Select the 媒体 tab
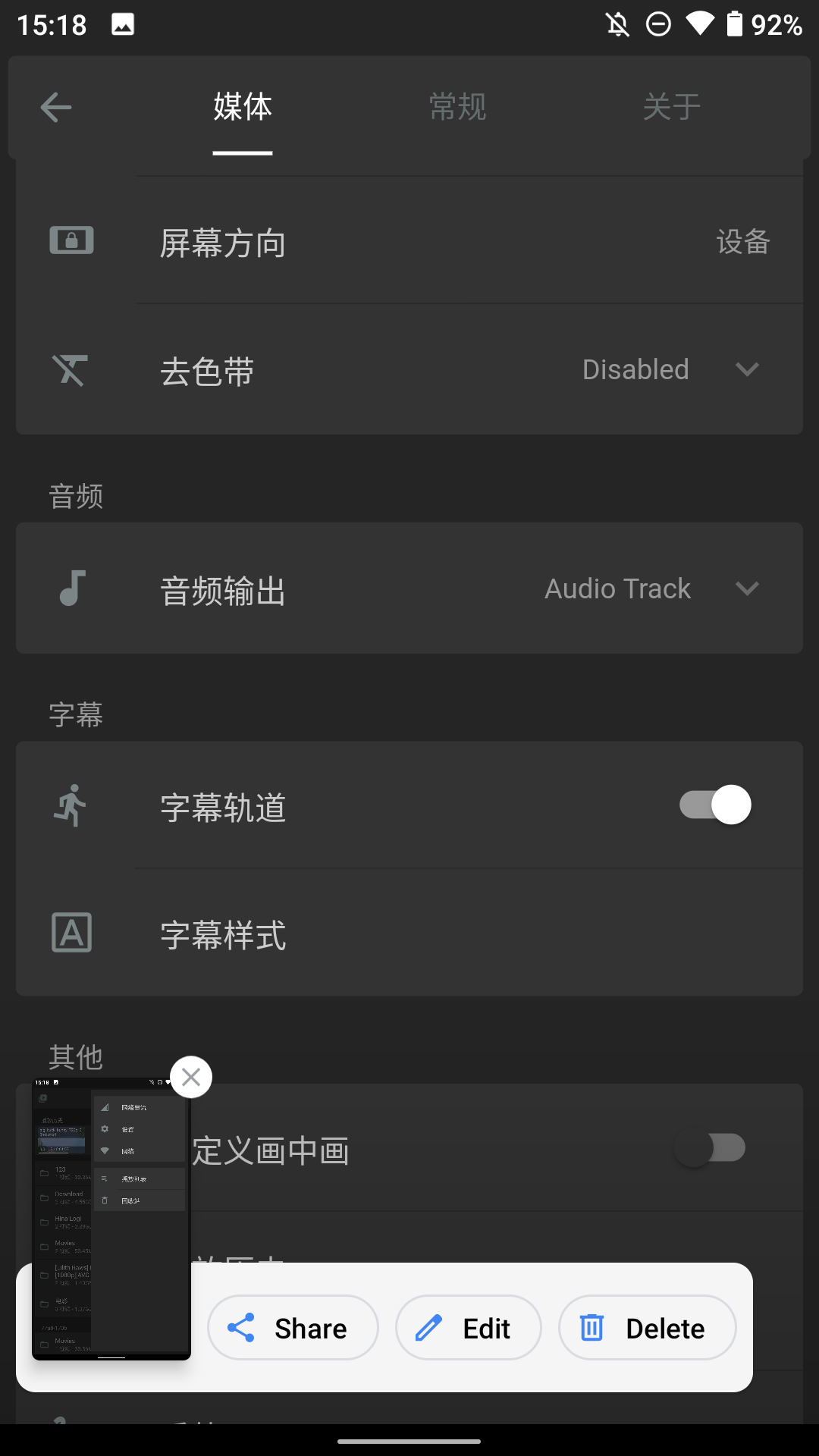This screenshot has width=819, height=1456. [243, 107]
